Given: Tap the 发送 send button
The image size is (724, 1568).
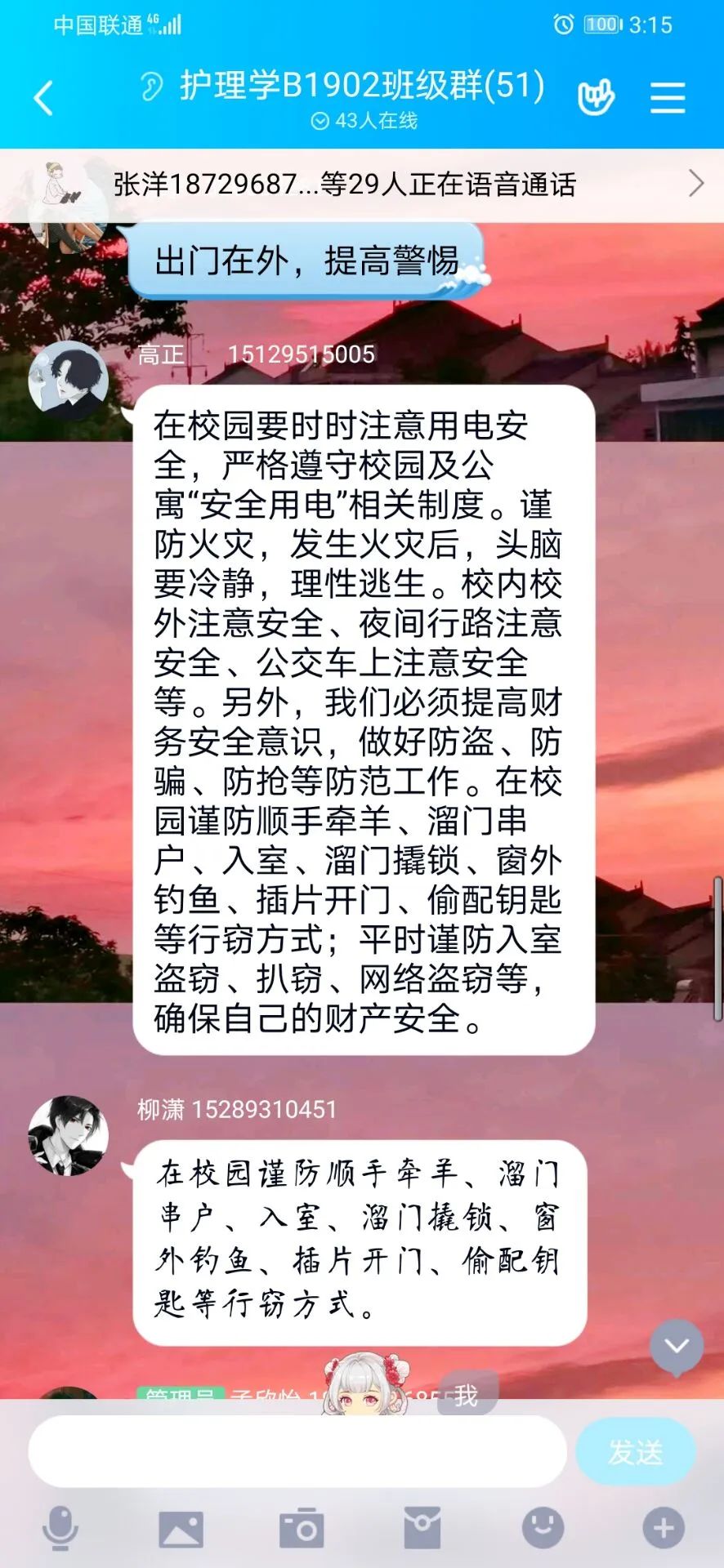Looking at the screenshot, I should tap(635, 1451).
